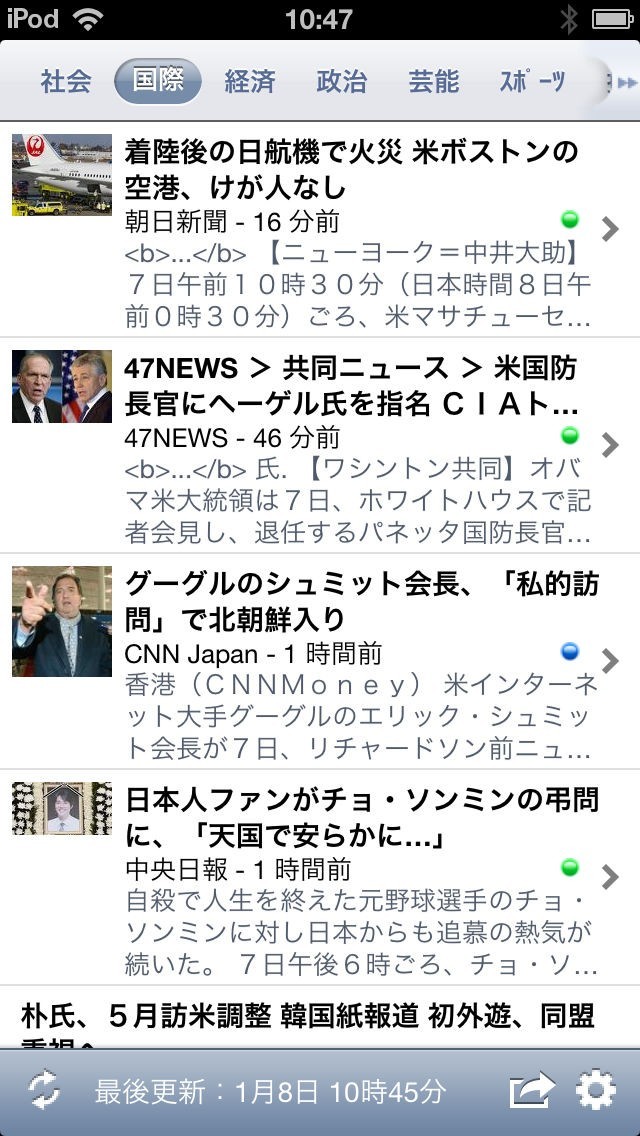Show the 芸能 news category
Screen dimensions: 640x1136
pos(434,82)
